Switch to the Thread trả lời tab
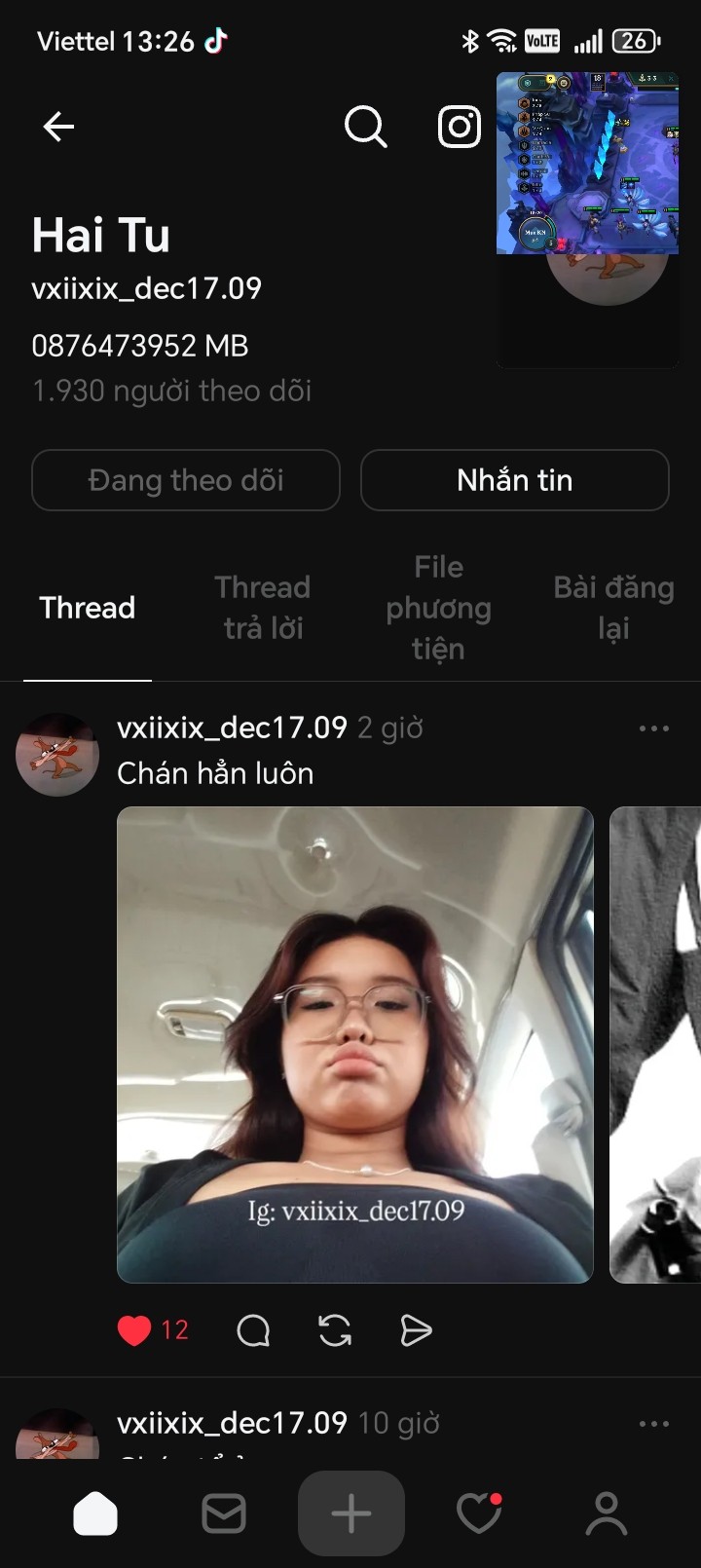The width and height of the screenshot is (701, 1568). pyautogui.click(x=263, y=608)
